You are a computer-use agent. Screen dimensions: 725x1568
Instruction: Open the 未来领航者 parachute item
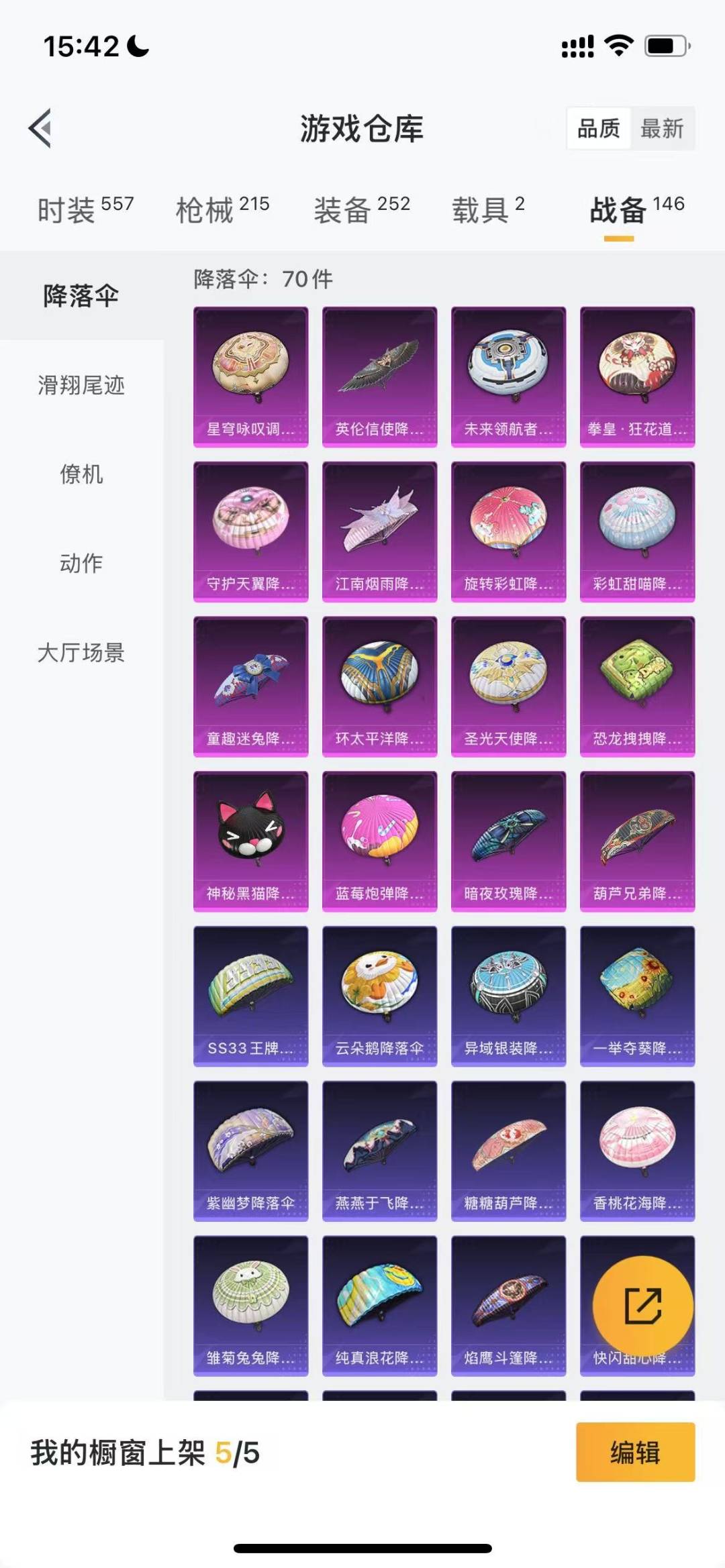tap(509, 377)
